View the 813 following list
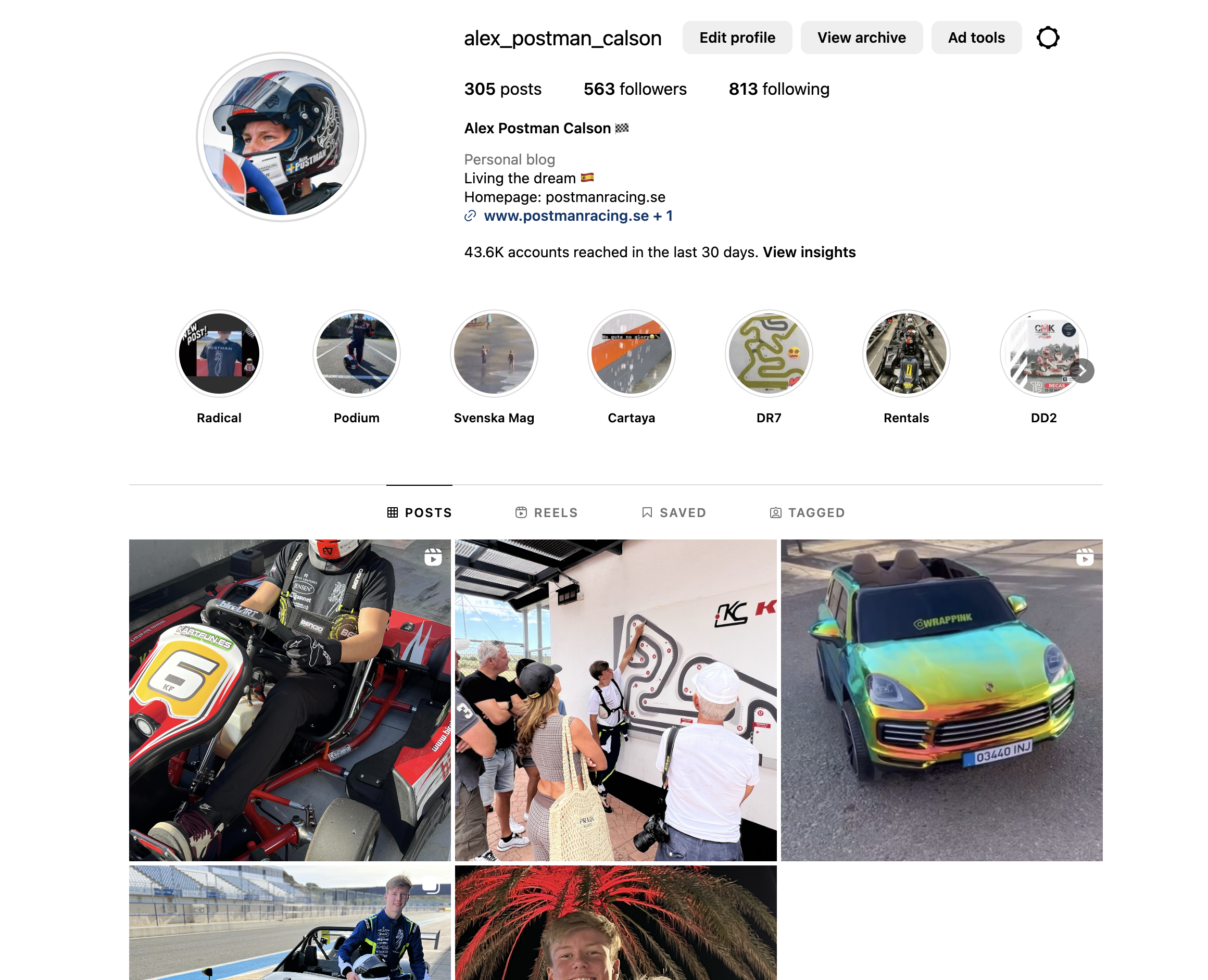 pyautogui.click(x=778, y=89)
